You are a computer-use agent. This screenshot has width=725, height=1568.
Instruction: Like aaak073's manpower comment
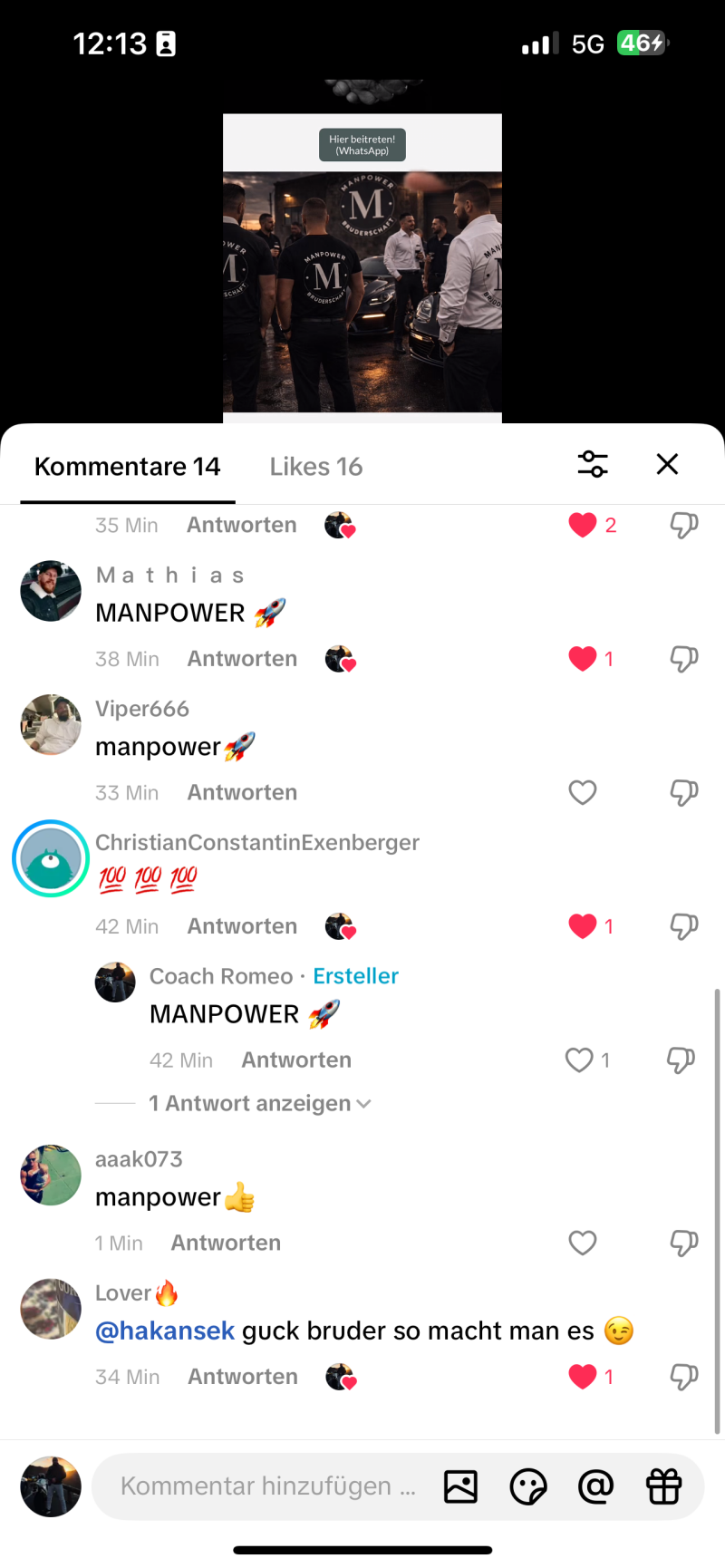582,1244
